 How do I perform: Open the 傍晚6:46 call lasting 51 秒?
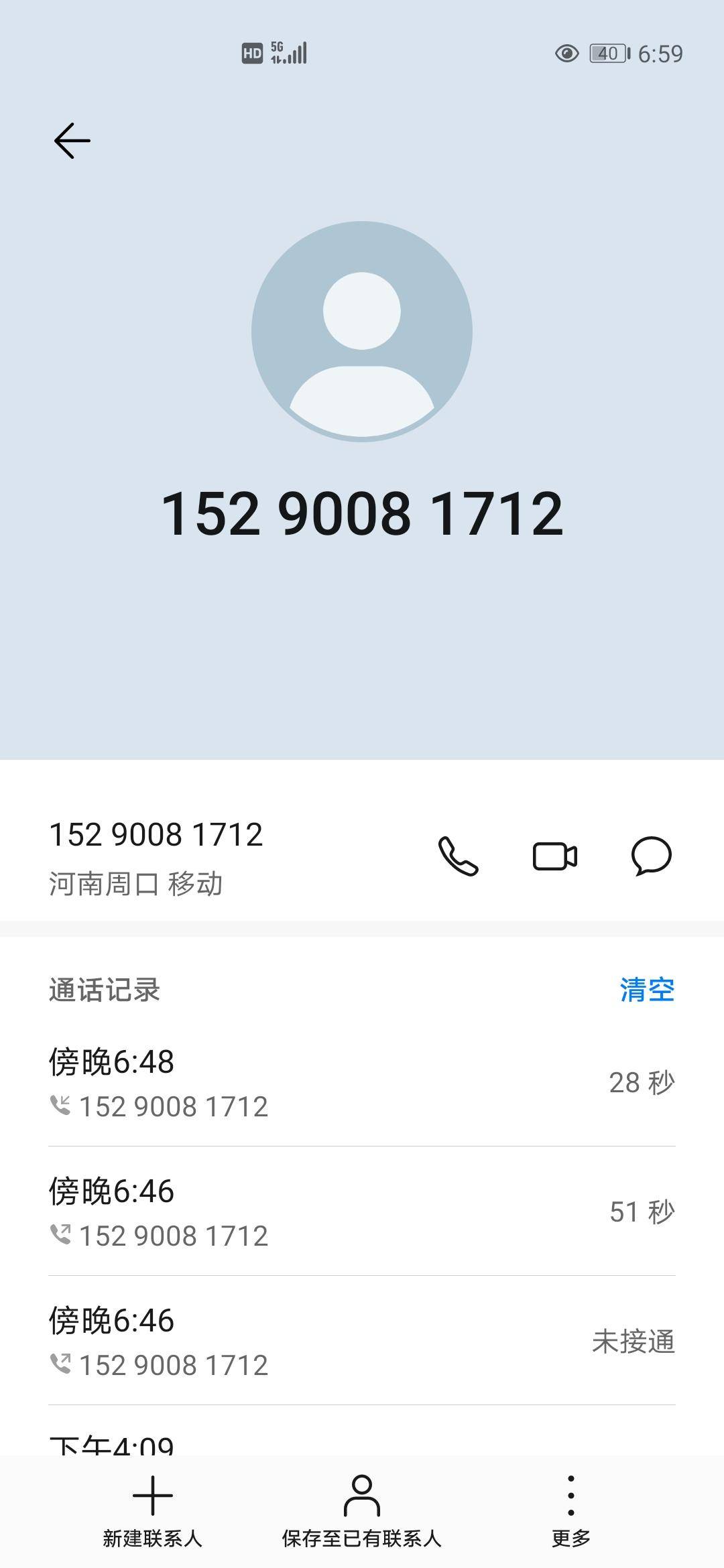click(362, 1212)
